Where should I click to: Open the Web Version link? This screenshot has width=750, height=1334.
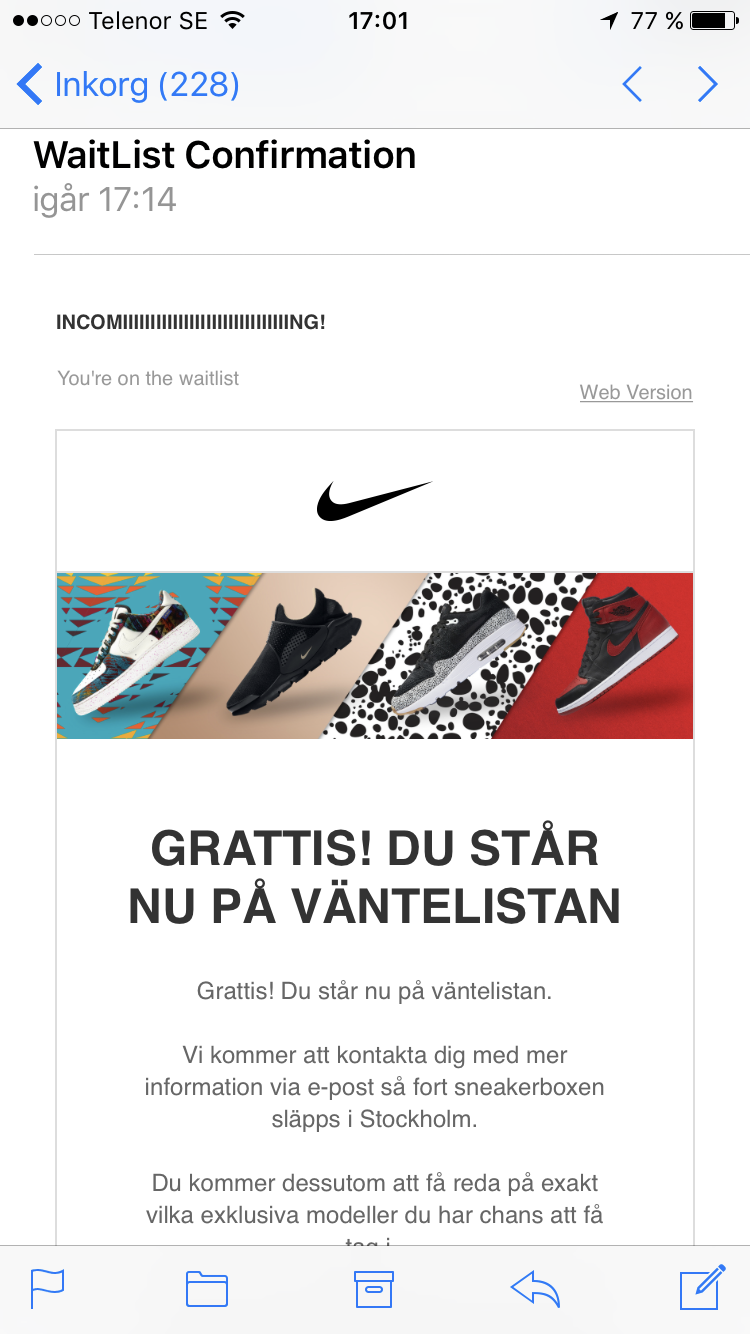click(x=636, y=393)
